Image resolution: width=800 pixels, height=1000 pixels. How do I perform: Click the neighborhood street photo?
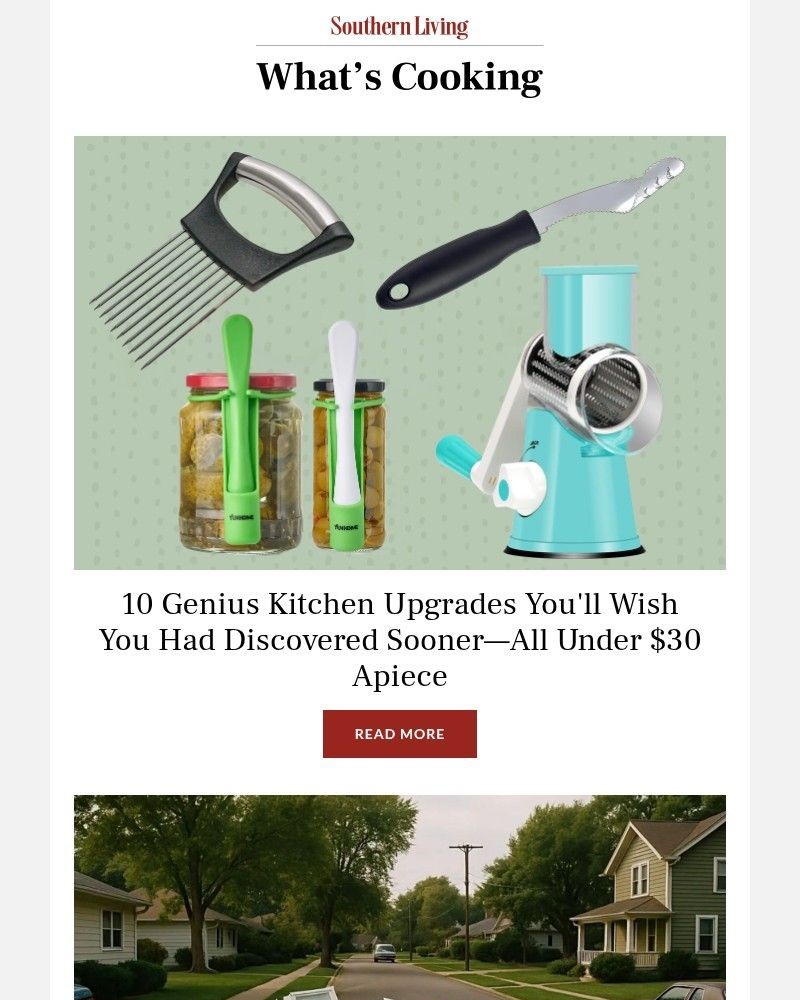400,895
